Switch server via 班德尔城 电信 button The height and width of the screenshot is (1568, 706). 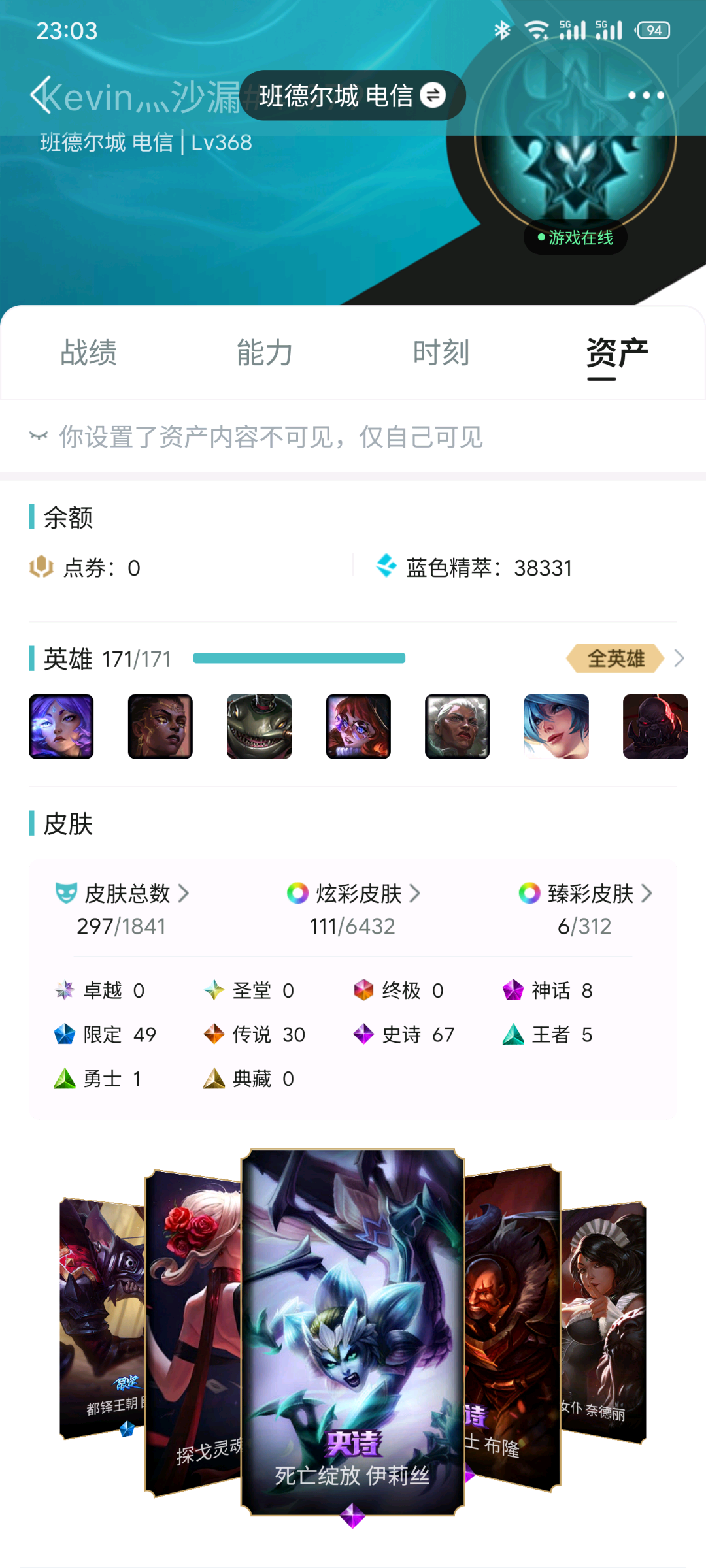(352, 95)
